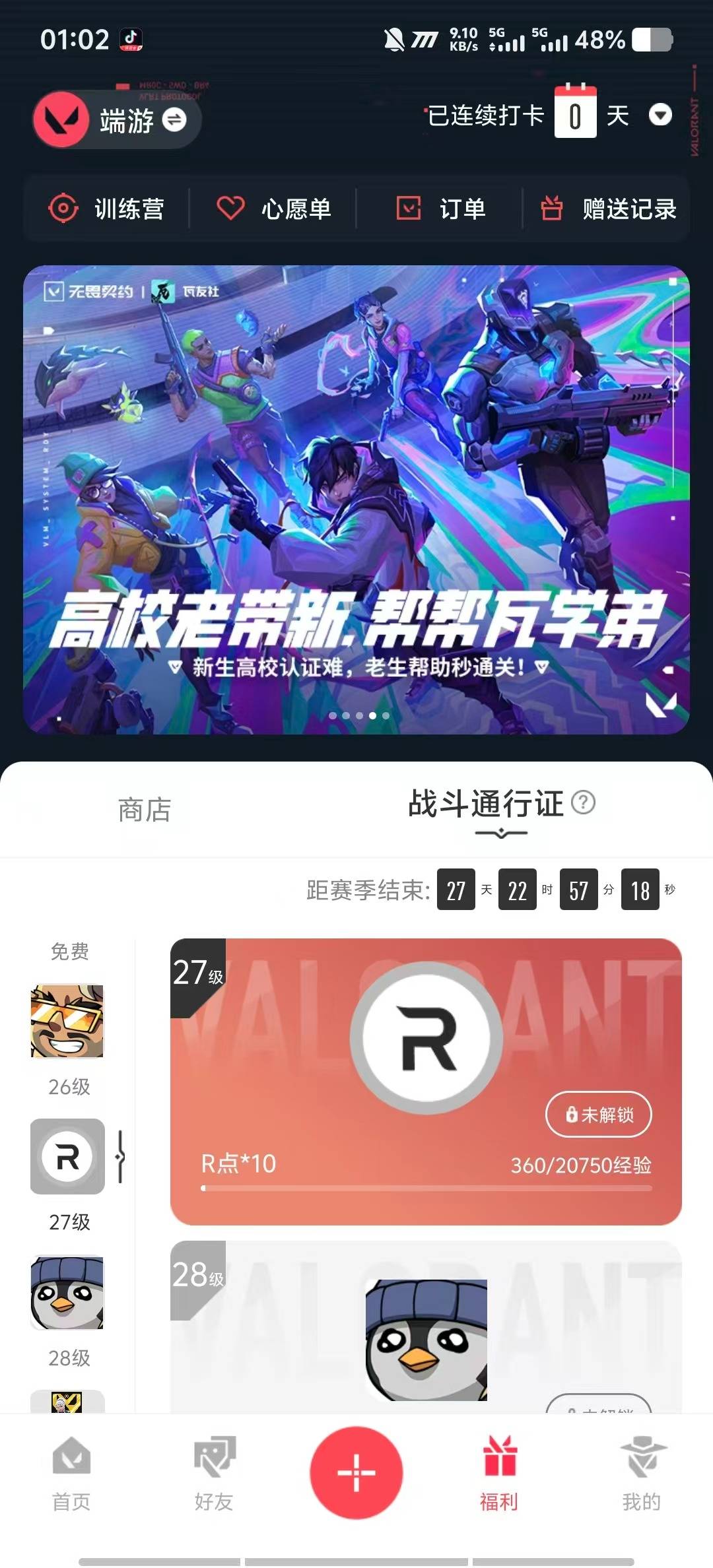Open 赠送记录 gift records
This screenshot has width=713, height=1568.
(x=609, y=209)
